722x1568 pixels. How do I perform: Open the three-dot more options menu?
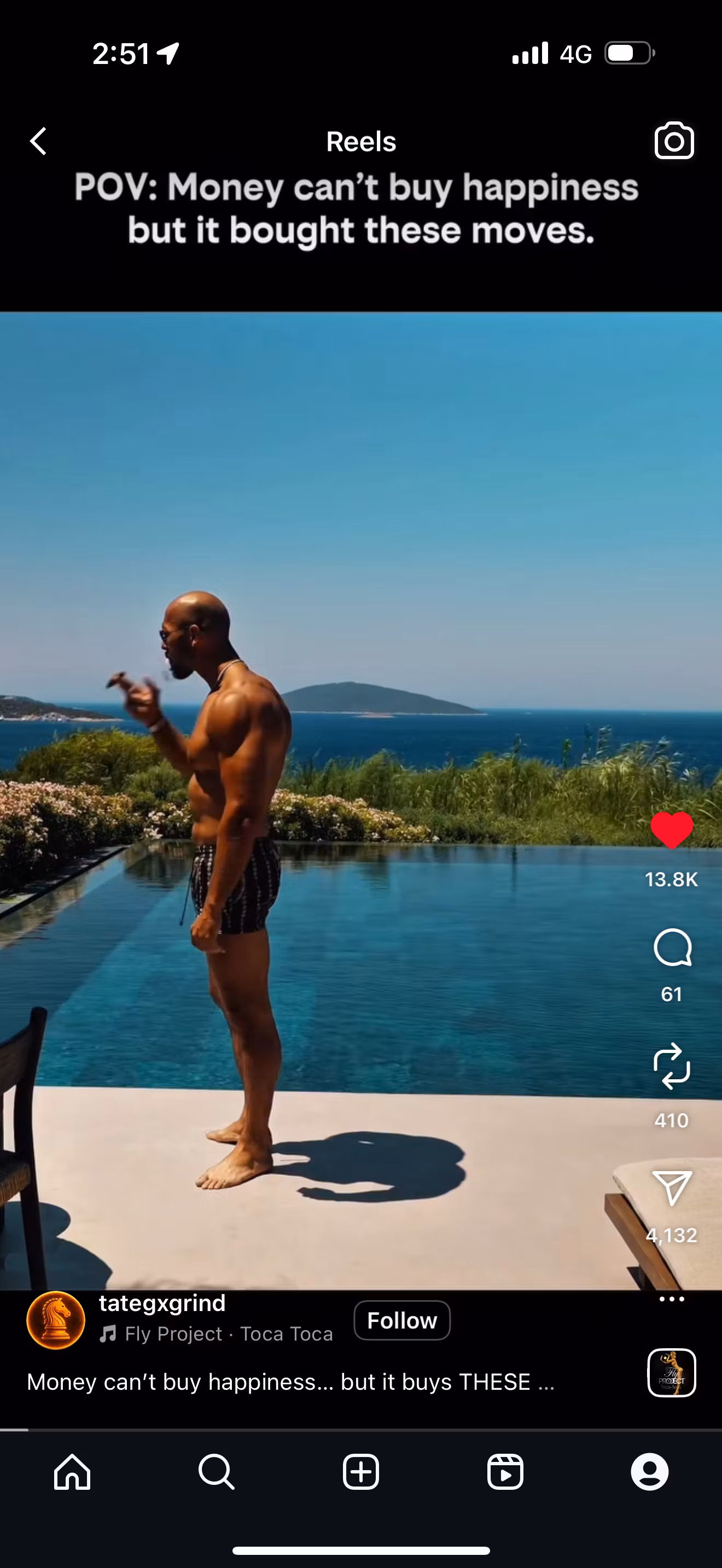point(672,1299)
